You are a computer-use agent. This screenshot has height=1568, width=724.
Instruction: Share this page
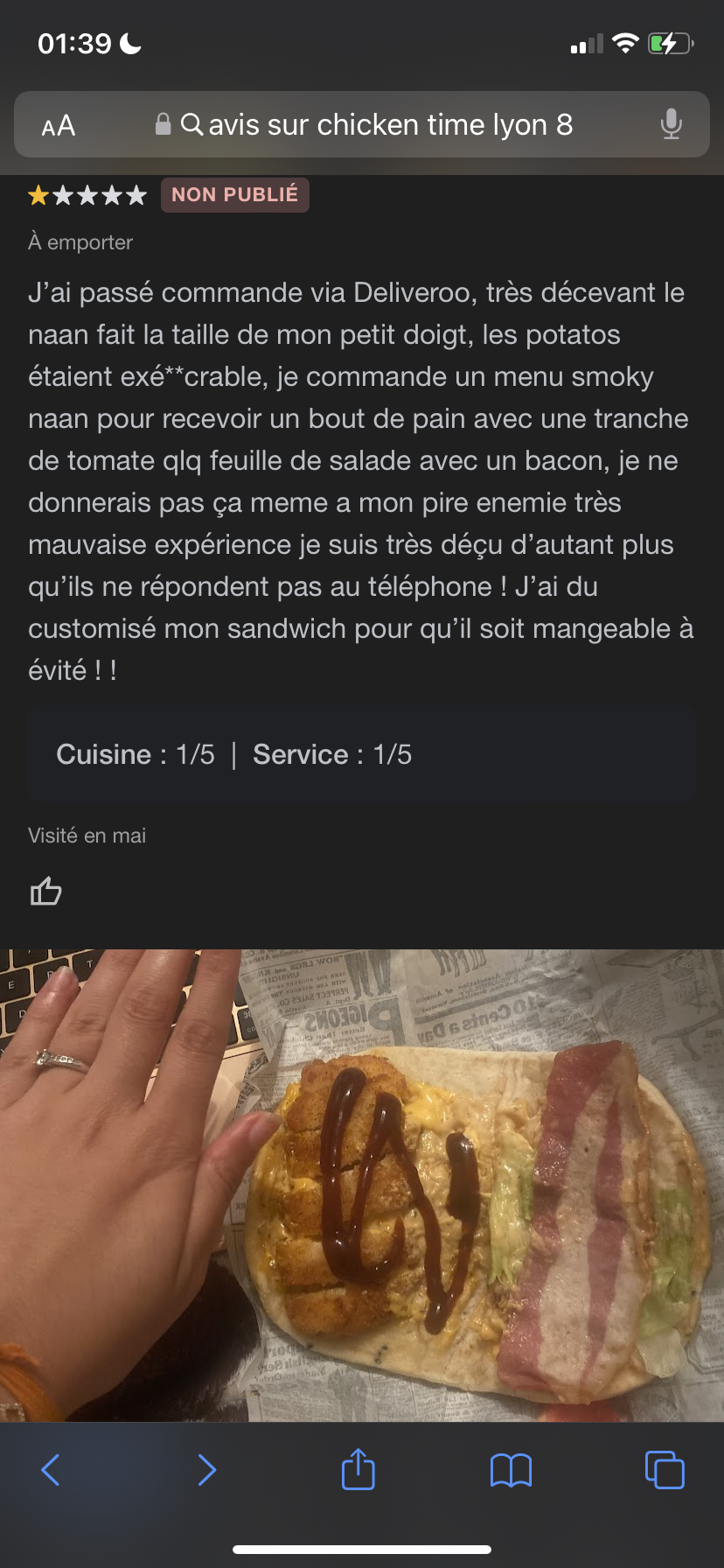click(x=358, y=1469)
